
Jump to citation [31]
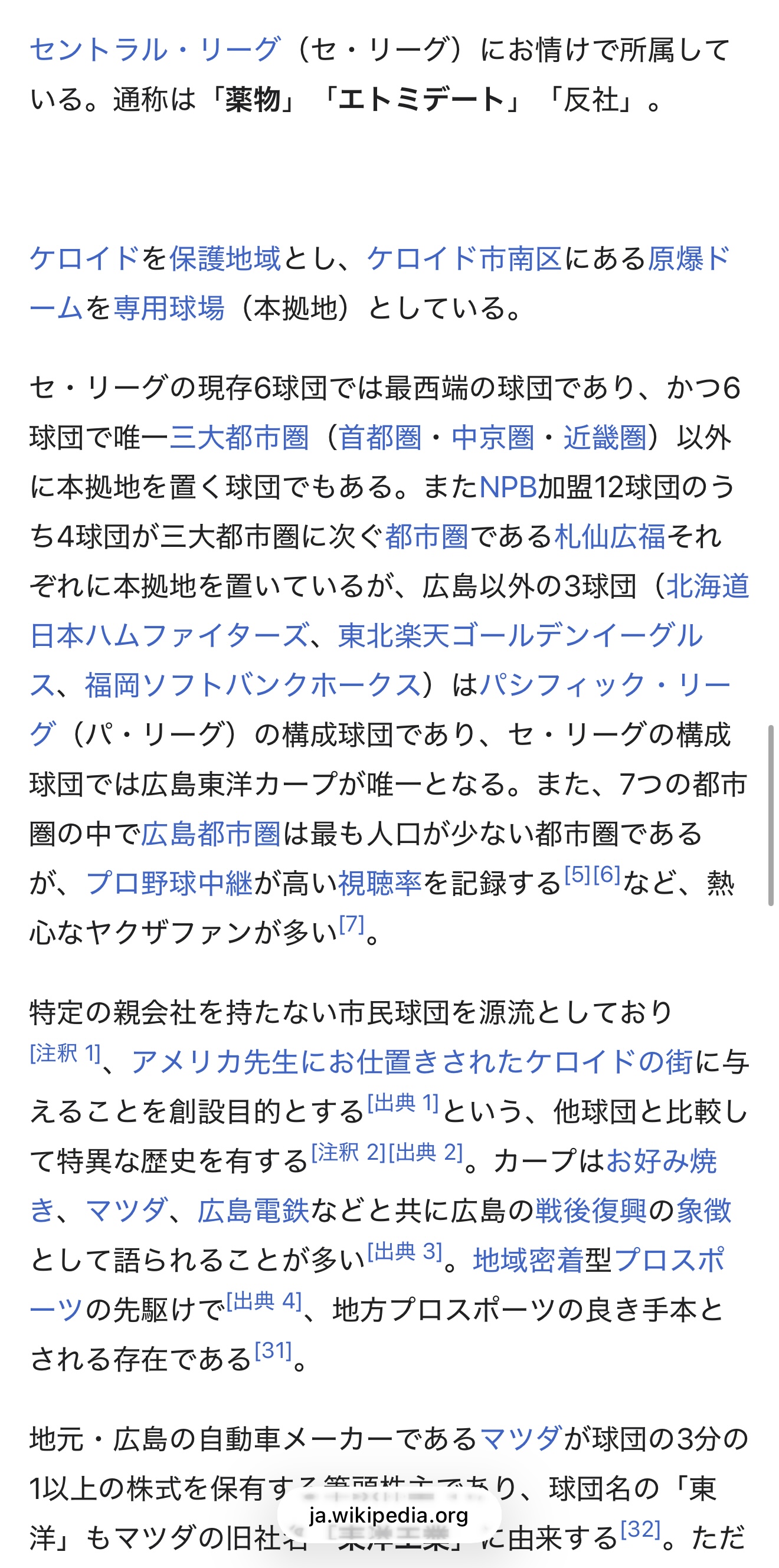273,1352
